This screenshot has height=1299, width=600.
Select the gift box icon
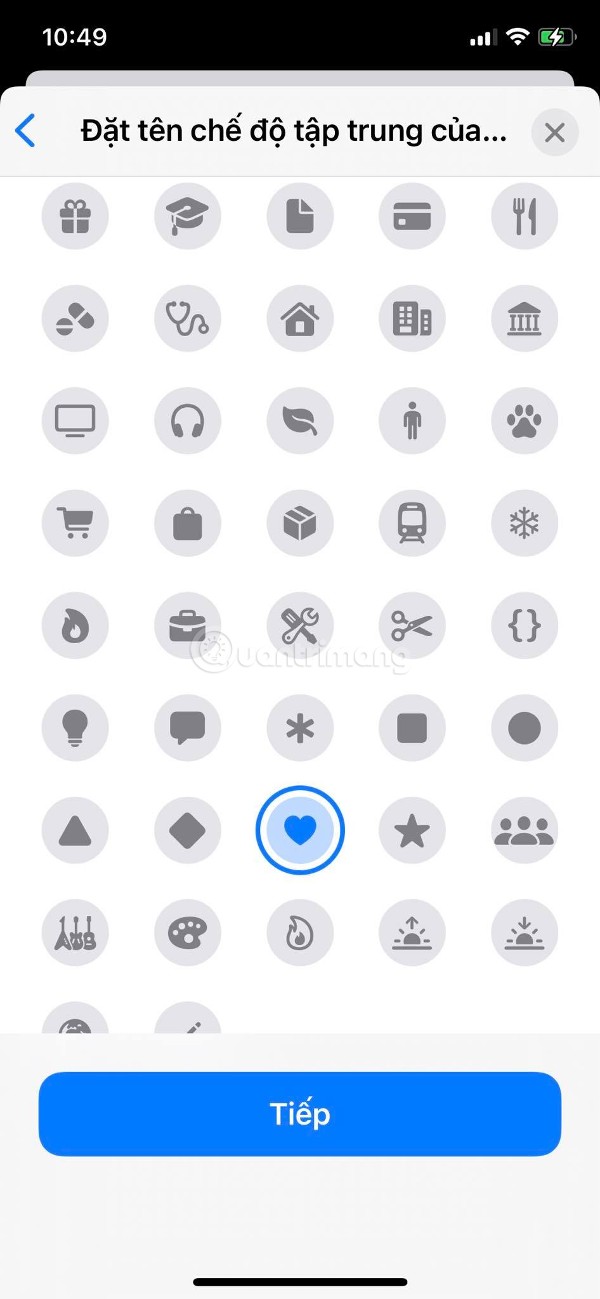coord(75,215)
